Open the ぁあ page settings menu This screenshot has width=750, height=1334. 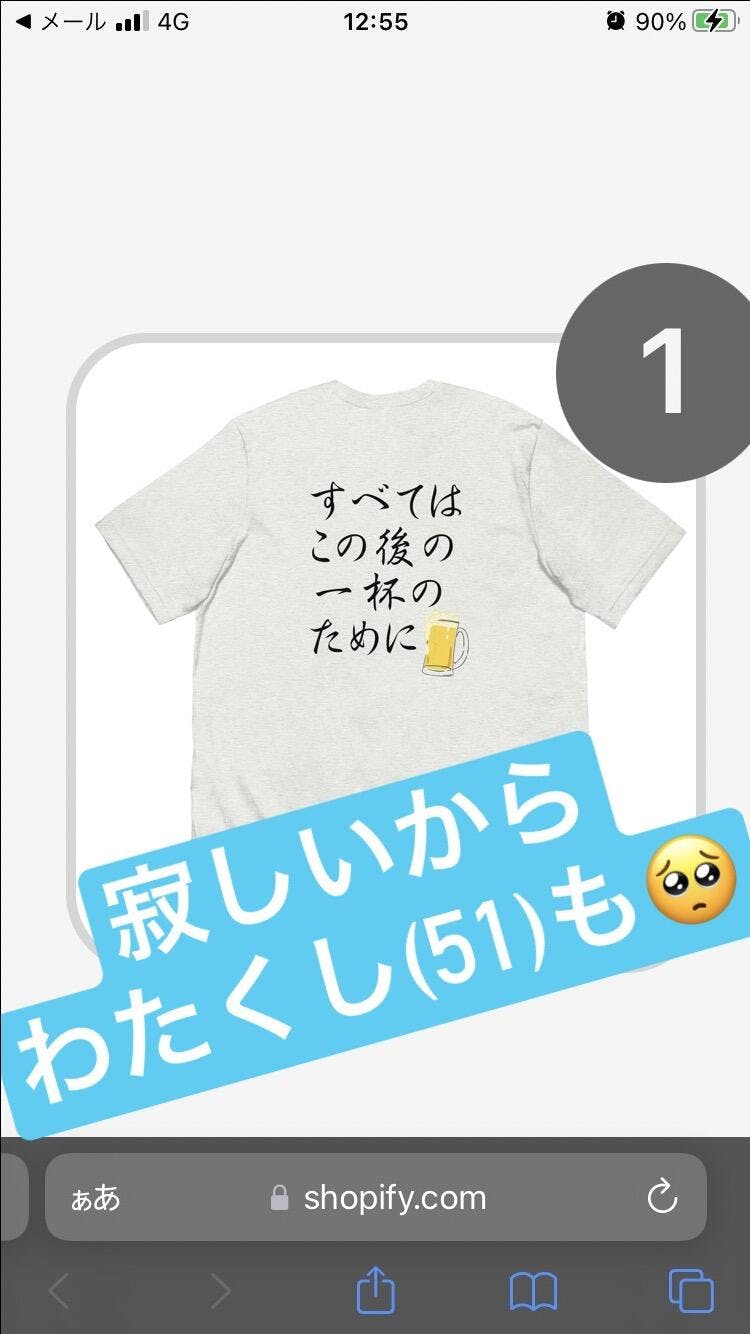[96, 1198]
